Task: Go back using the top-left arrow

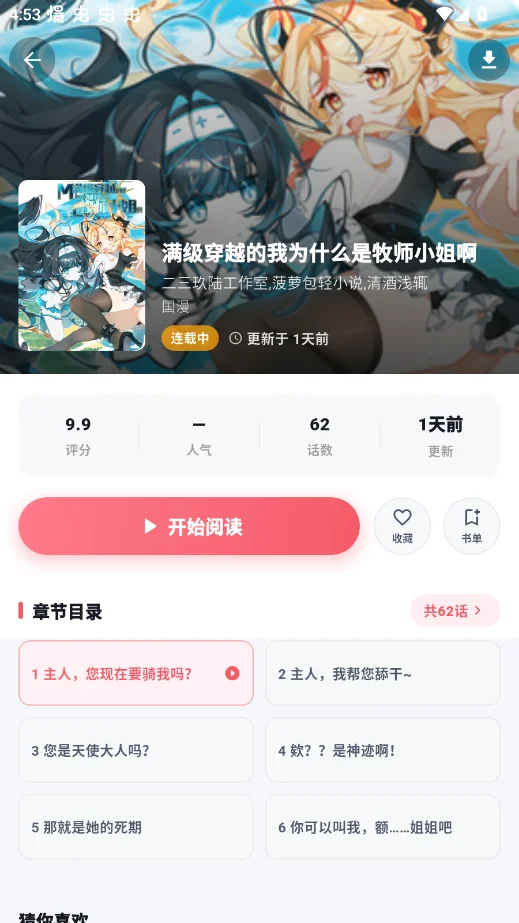Action: [32, 60]
